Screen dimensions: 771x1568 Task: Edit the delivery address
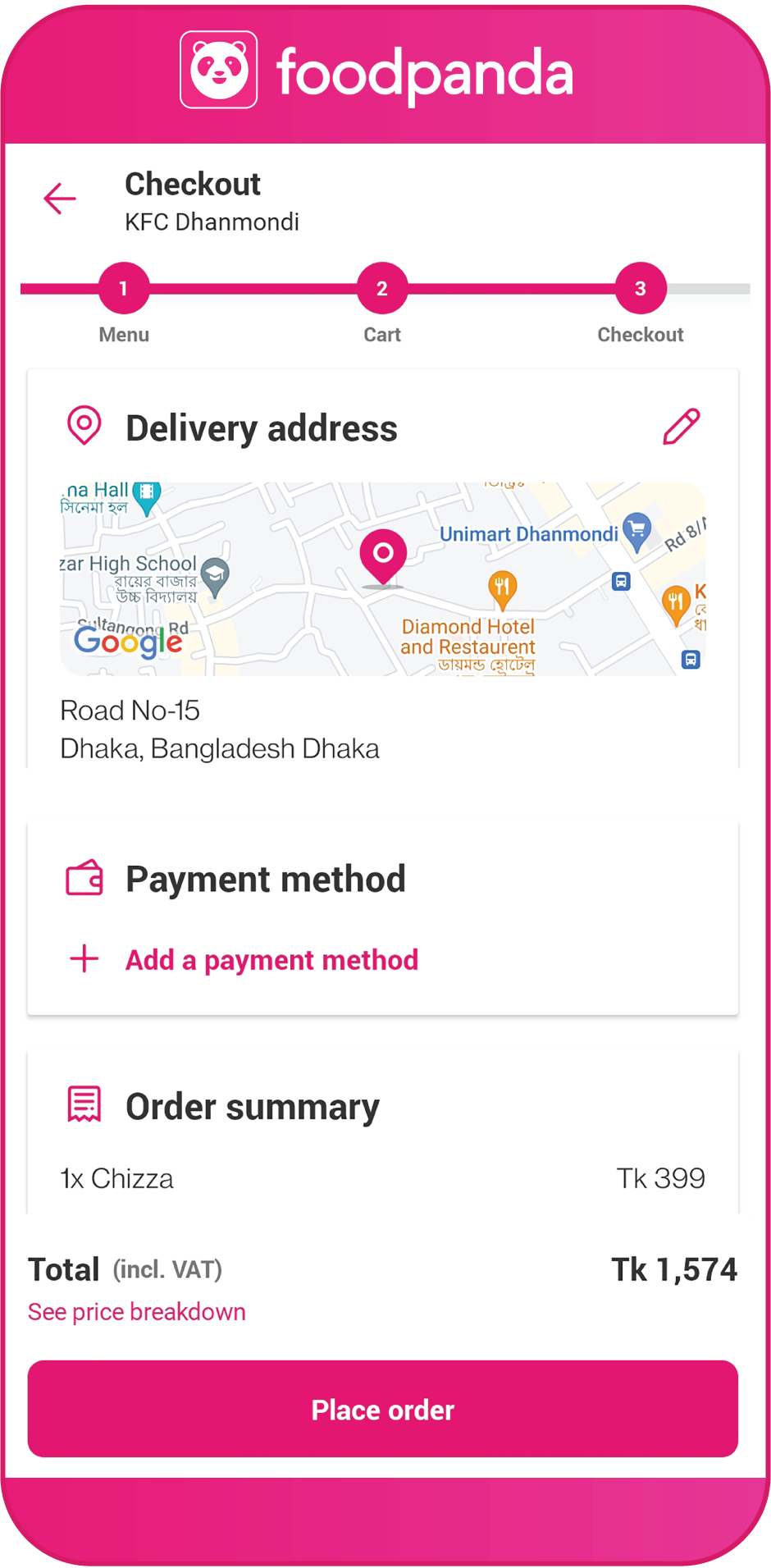point(681,427)
